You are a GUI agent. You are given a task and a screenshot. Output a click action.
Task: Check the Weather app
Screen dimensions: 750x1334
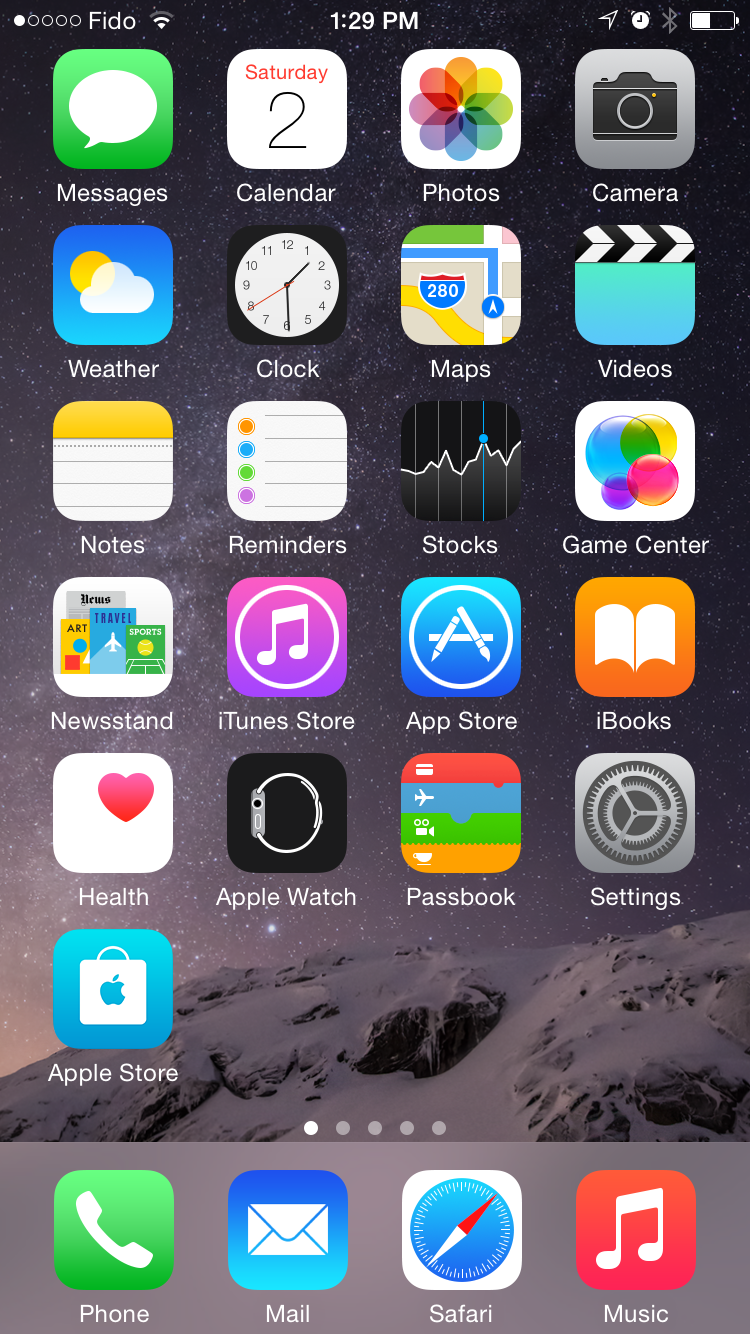[113, 285]
